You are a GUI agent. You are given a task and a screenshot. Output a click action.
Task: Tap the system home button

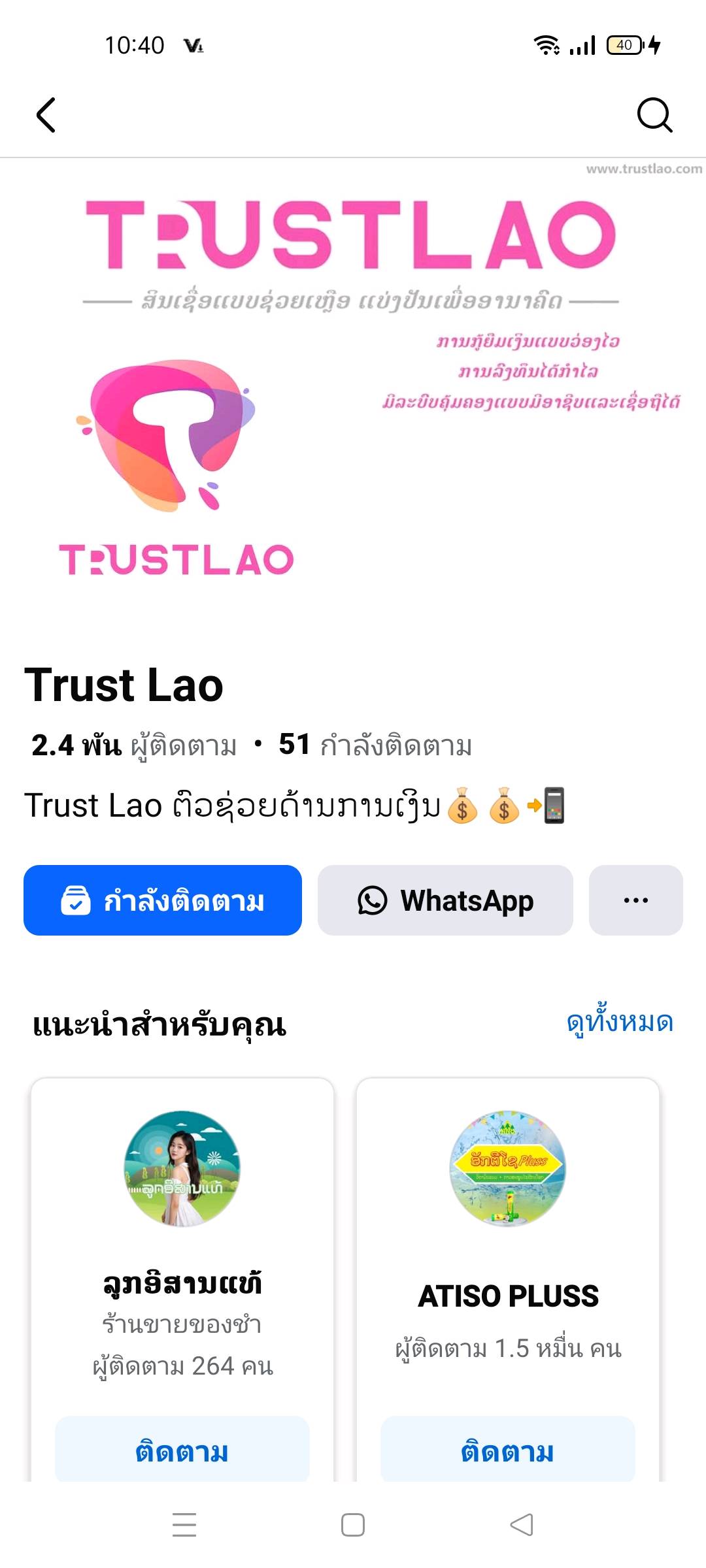[353, 1525]
